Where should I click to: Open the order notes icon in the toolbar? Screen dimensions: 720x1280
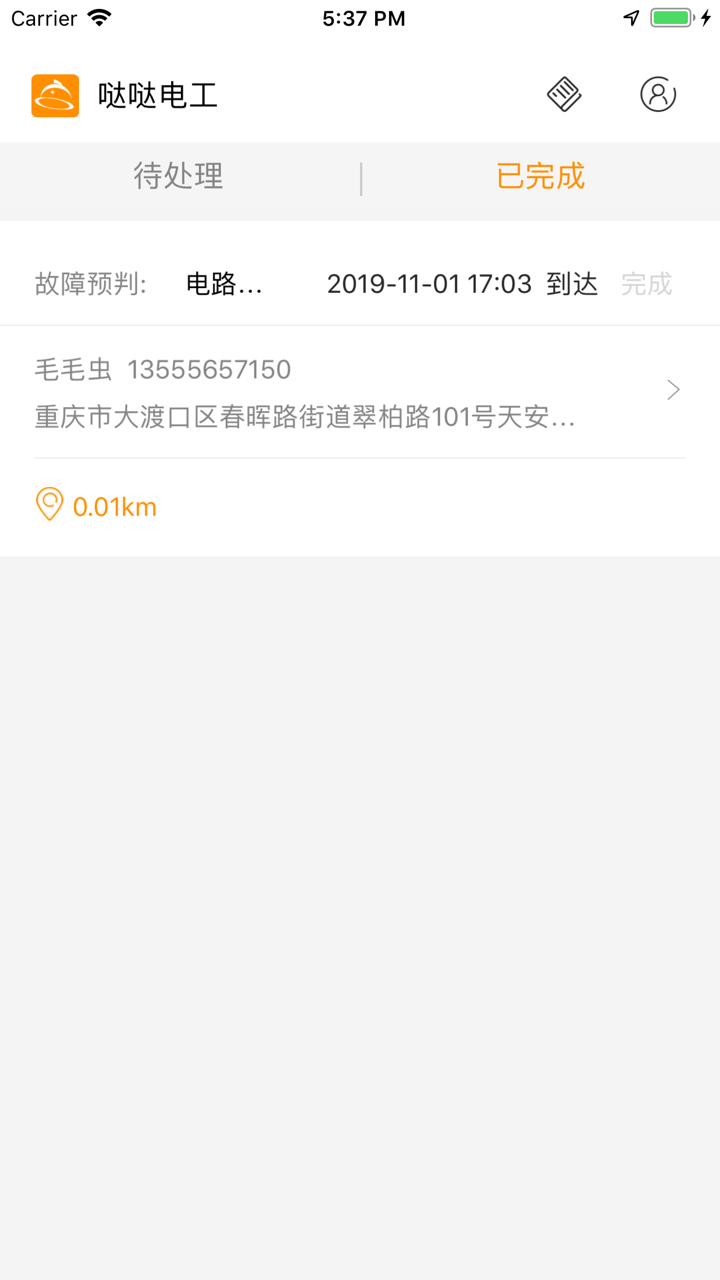(x=563, y=93)
